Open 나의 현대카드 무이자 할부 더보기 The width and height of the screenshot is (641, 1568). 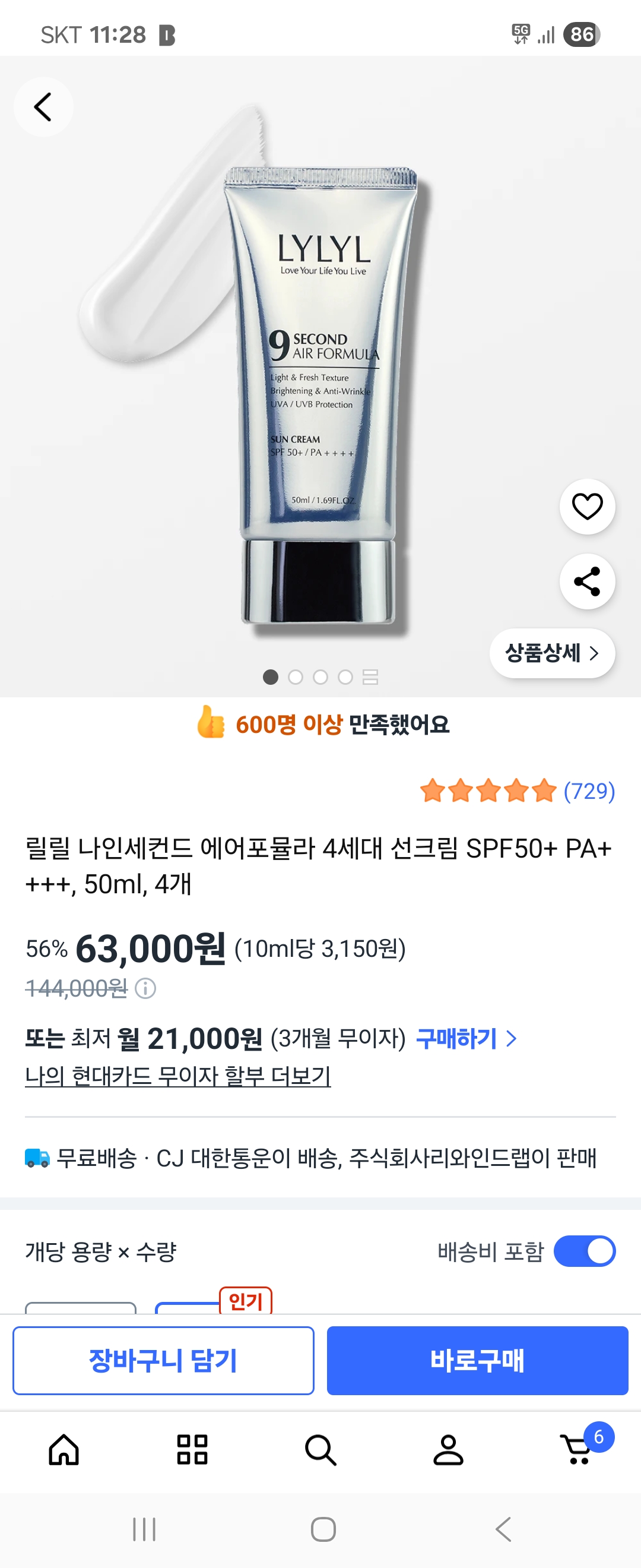click(177, 1076)
